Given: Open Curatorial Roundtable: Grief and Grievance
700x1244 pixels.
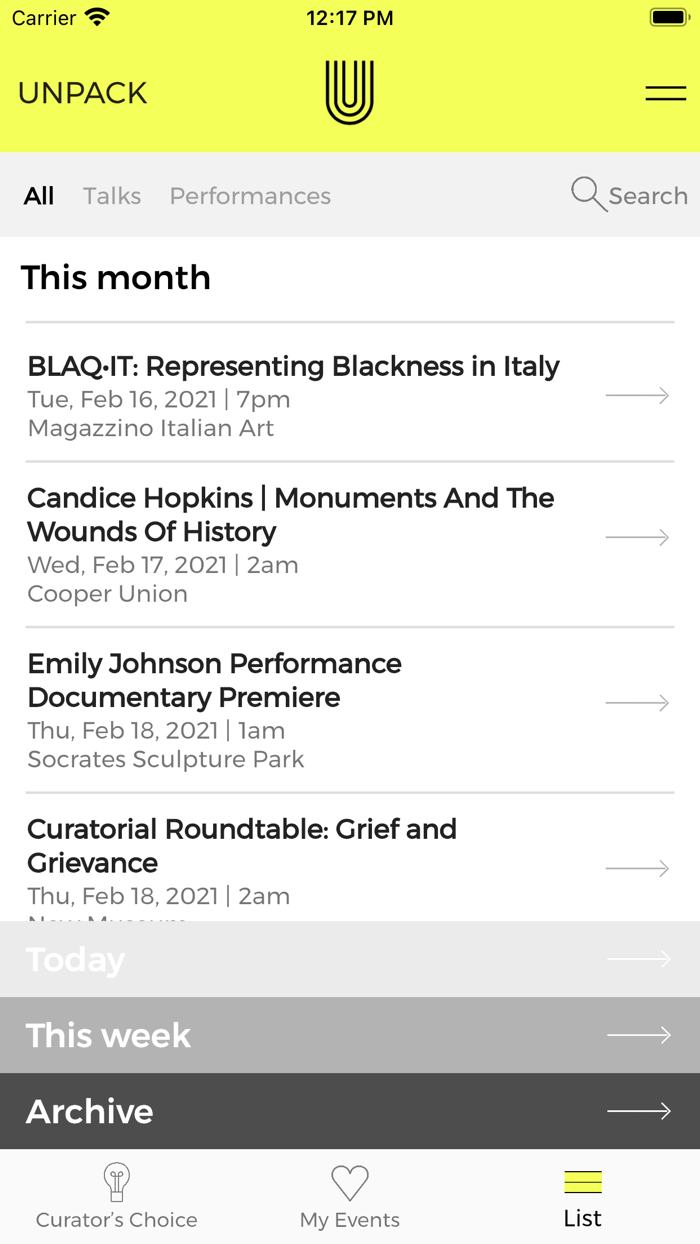Looking at the screenshot, I should click(350, 857).
